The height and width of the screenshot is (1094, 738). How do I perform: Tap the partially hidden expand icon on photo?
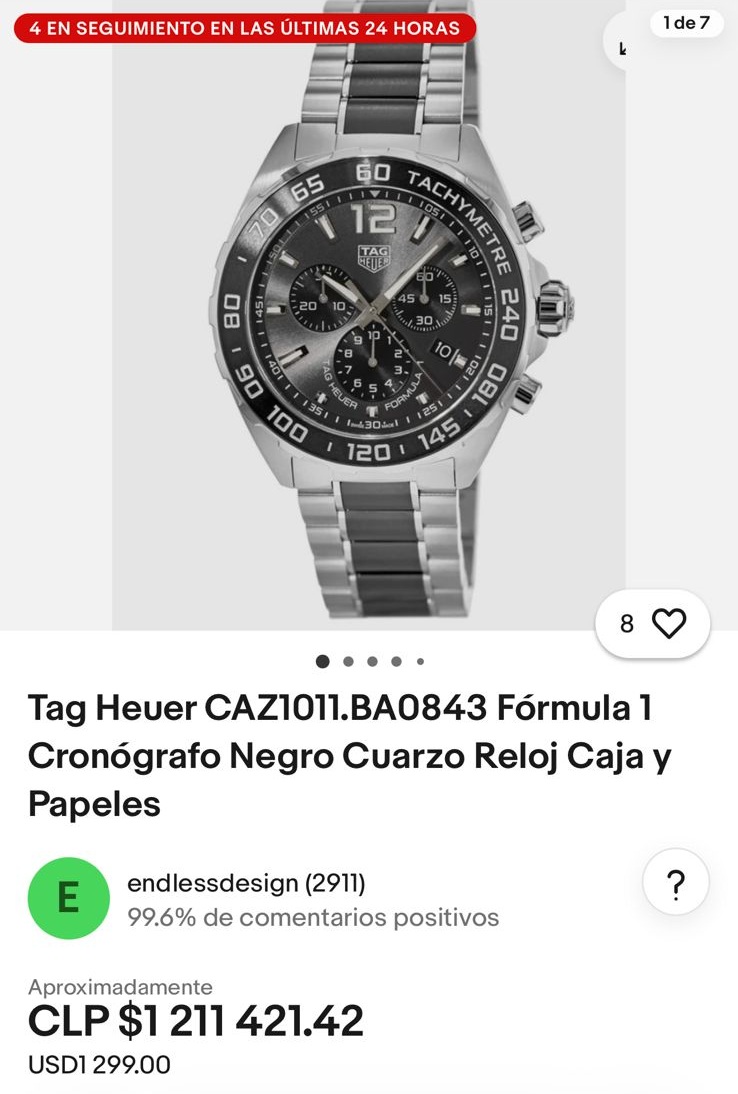pyautogui.click(x=623, y=45)
